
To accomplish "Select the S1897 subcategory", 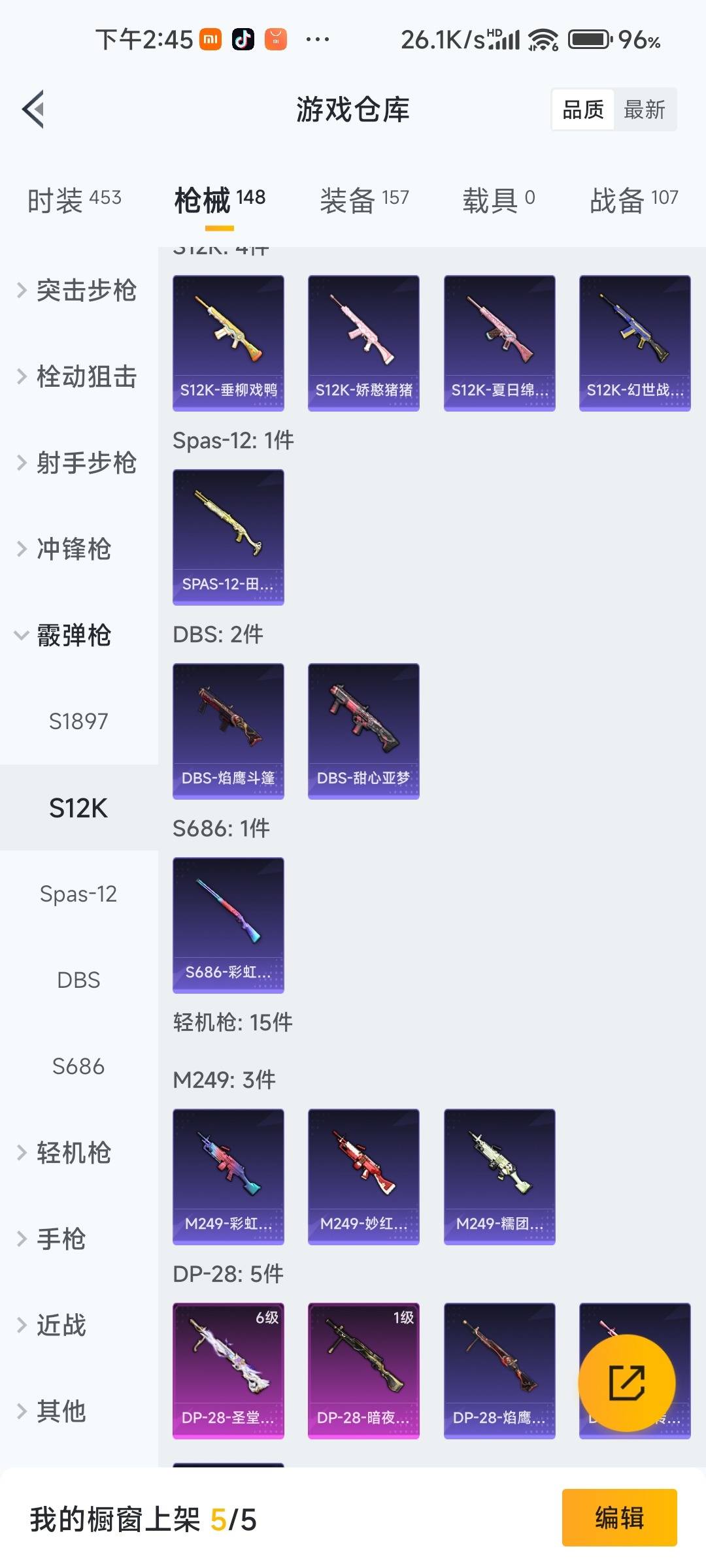I will point(78,721).
